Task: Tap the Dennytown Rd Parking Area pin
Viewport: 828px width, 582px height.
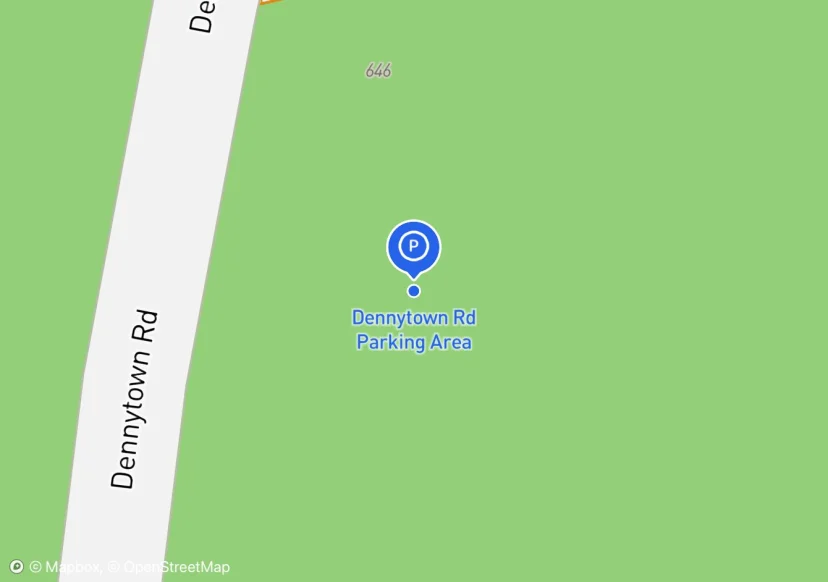Action: [414, 246]
